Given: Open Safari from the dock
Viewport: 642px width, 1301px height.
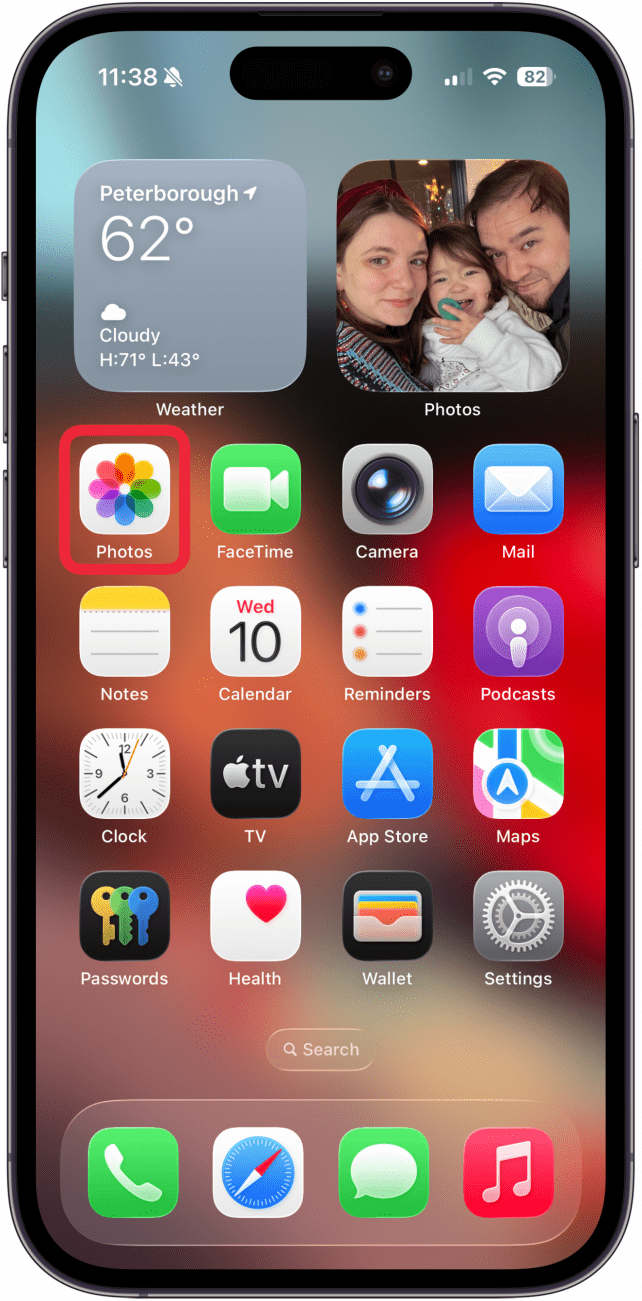Looking at the screenshot, I should click(258, 1172).
